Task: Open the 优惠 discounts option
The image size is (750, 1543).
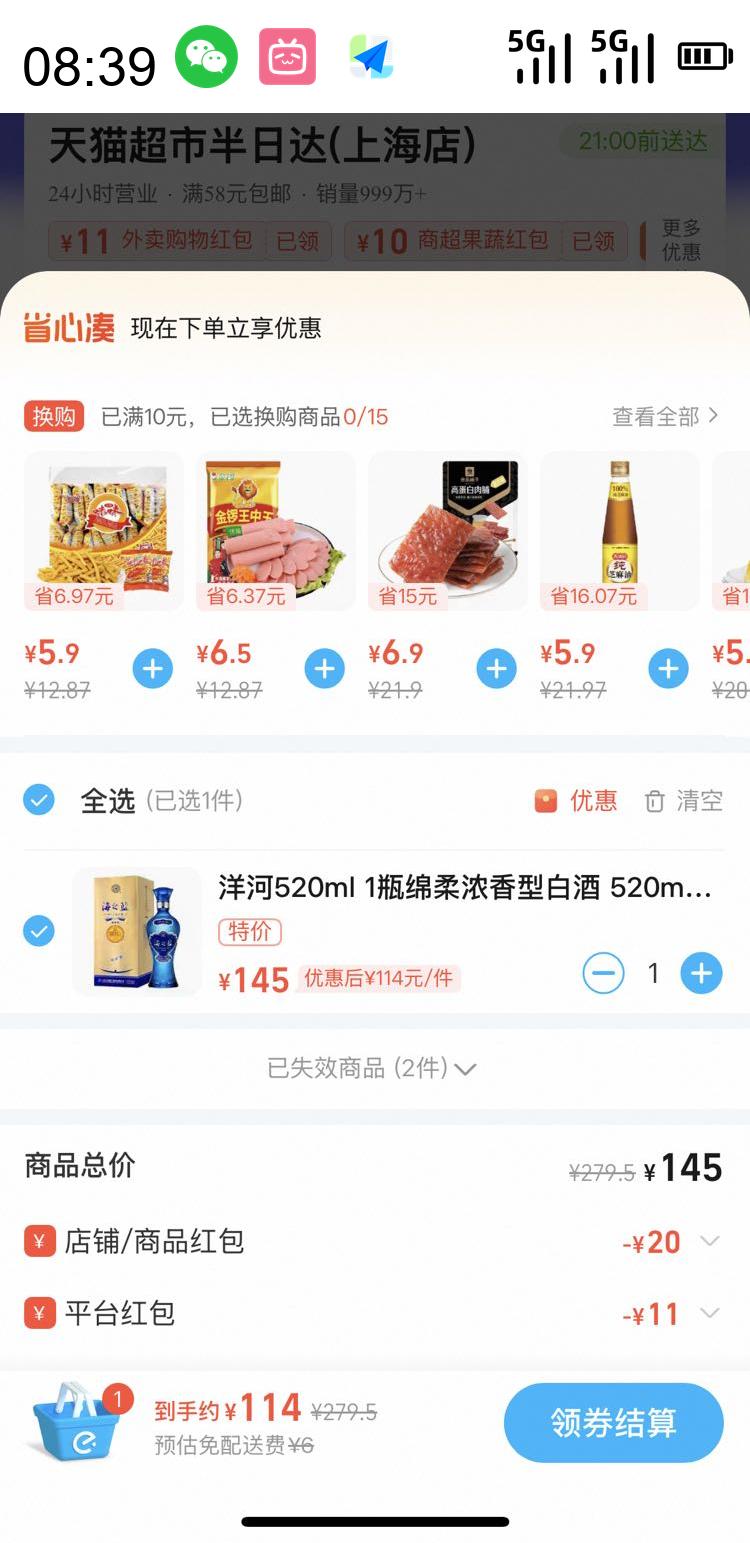Action: tap(577, 800)
